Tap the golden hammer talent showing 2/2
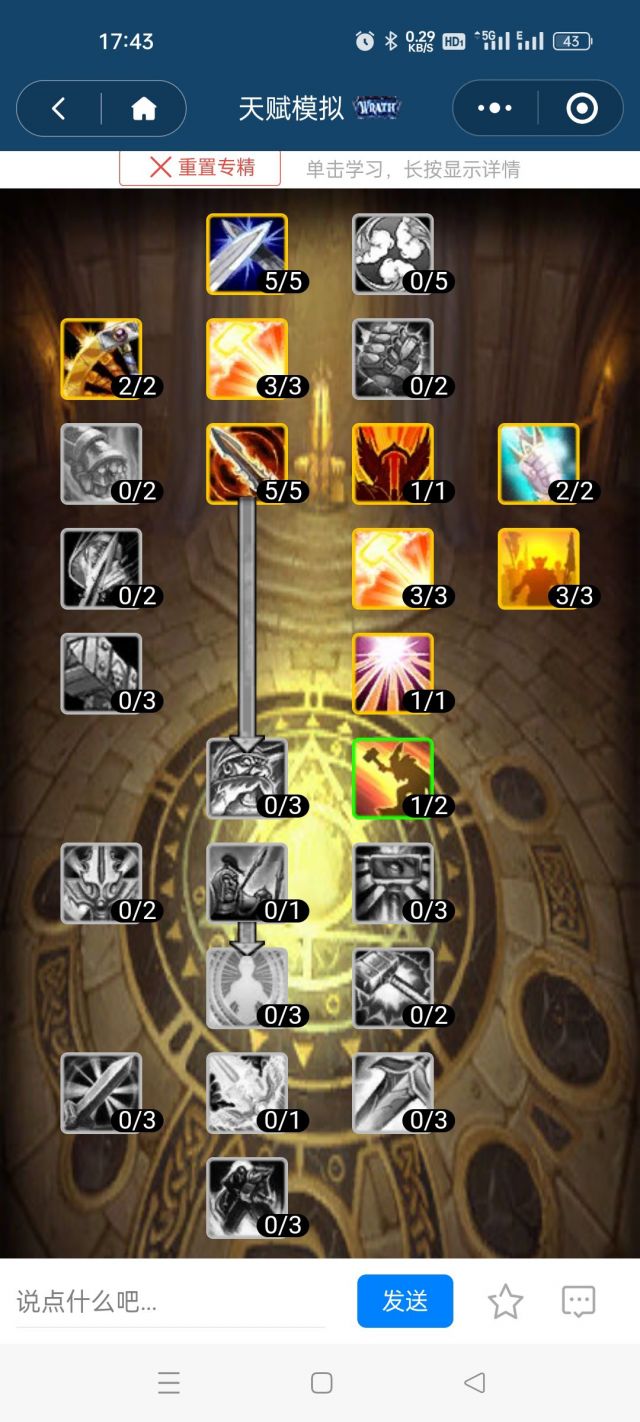 pyautogui.click(x=101, y=359)
